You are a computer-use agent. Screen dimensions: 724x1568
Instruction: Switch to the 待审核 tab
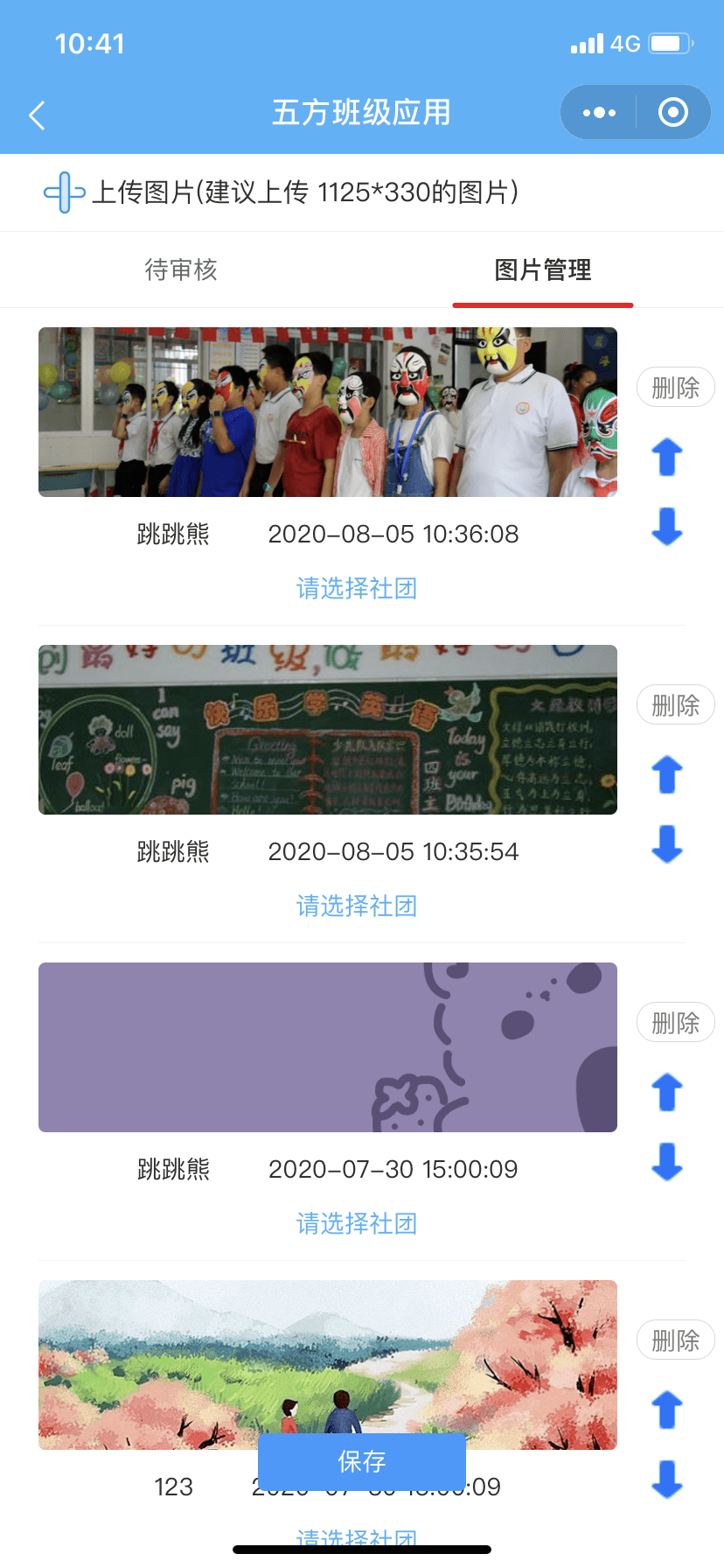coord(181,269)
